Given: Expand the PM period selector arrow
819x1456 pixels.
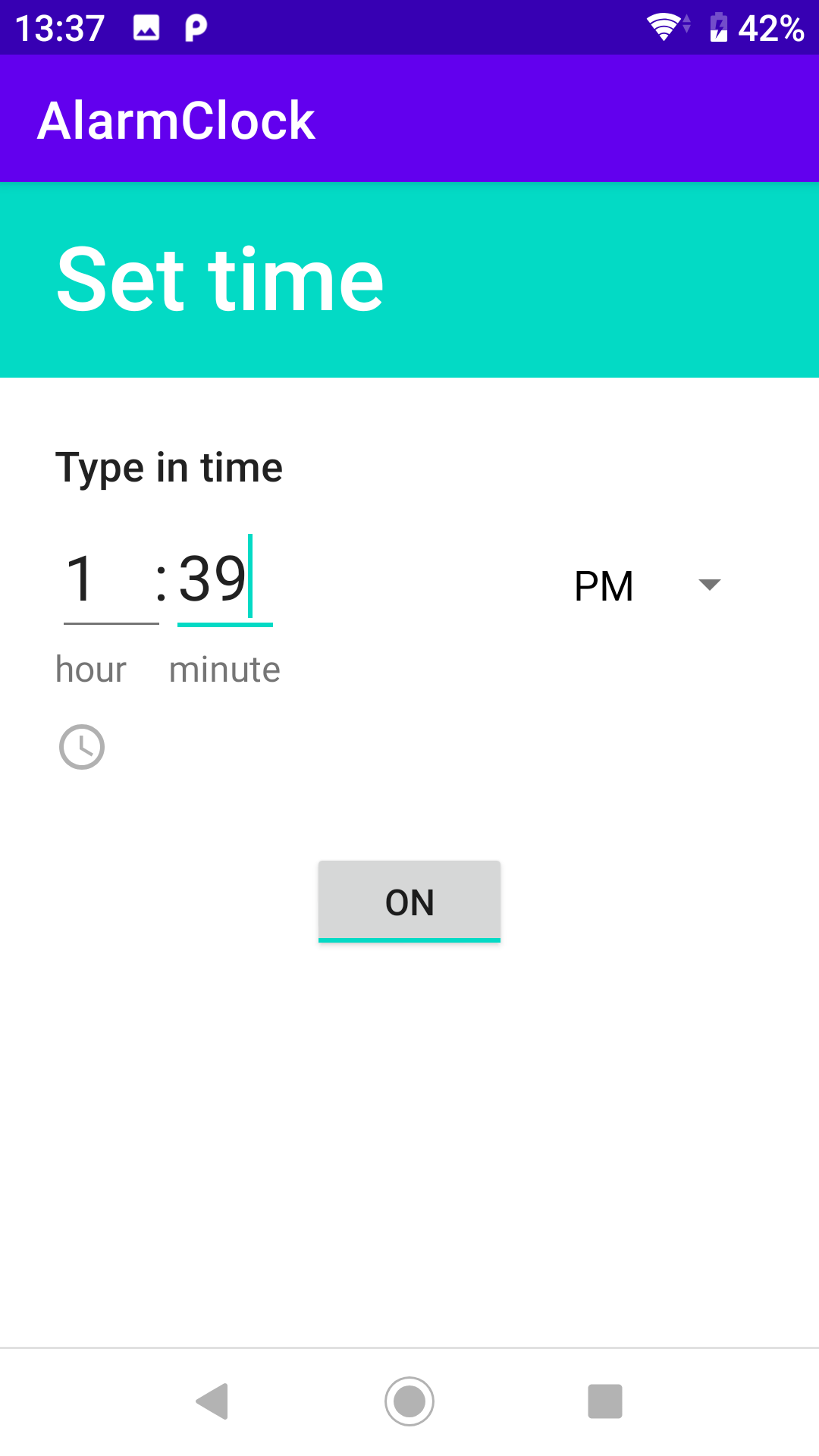Looking at the screenshot, I should point(710,585).
